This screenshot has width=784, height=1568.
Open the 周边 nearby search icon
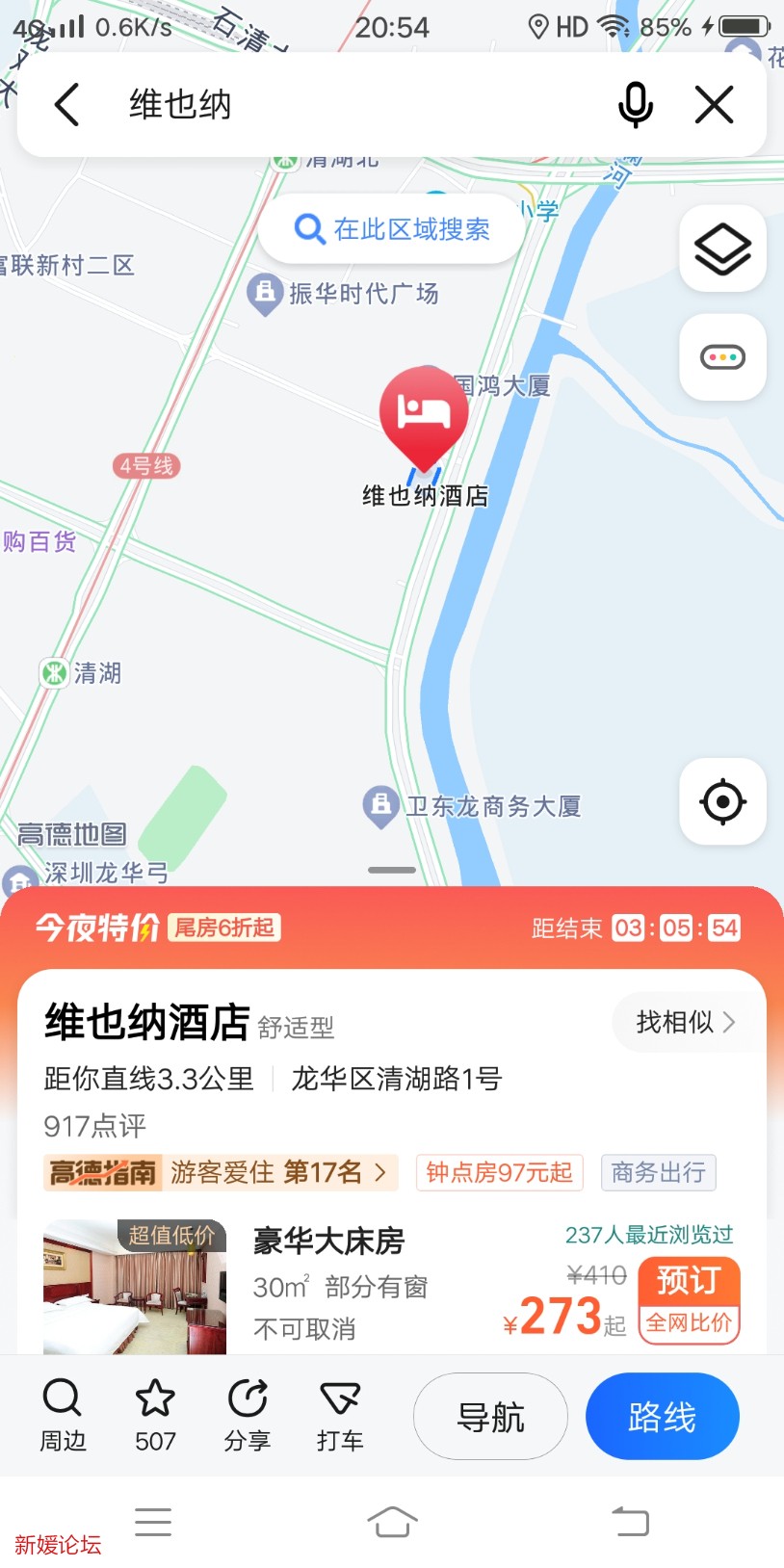pyautogui.click(x=62, y=1414)
